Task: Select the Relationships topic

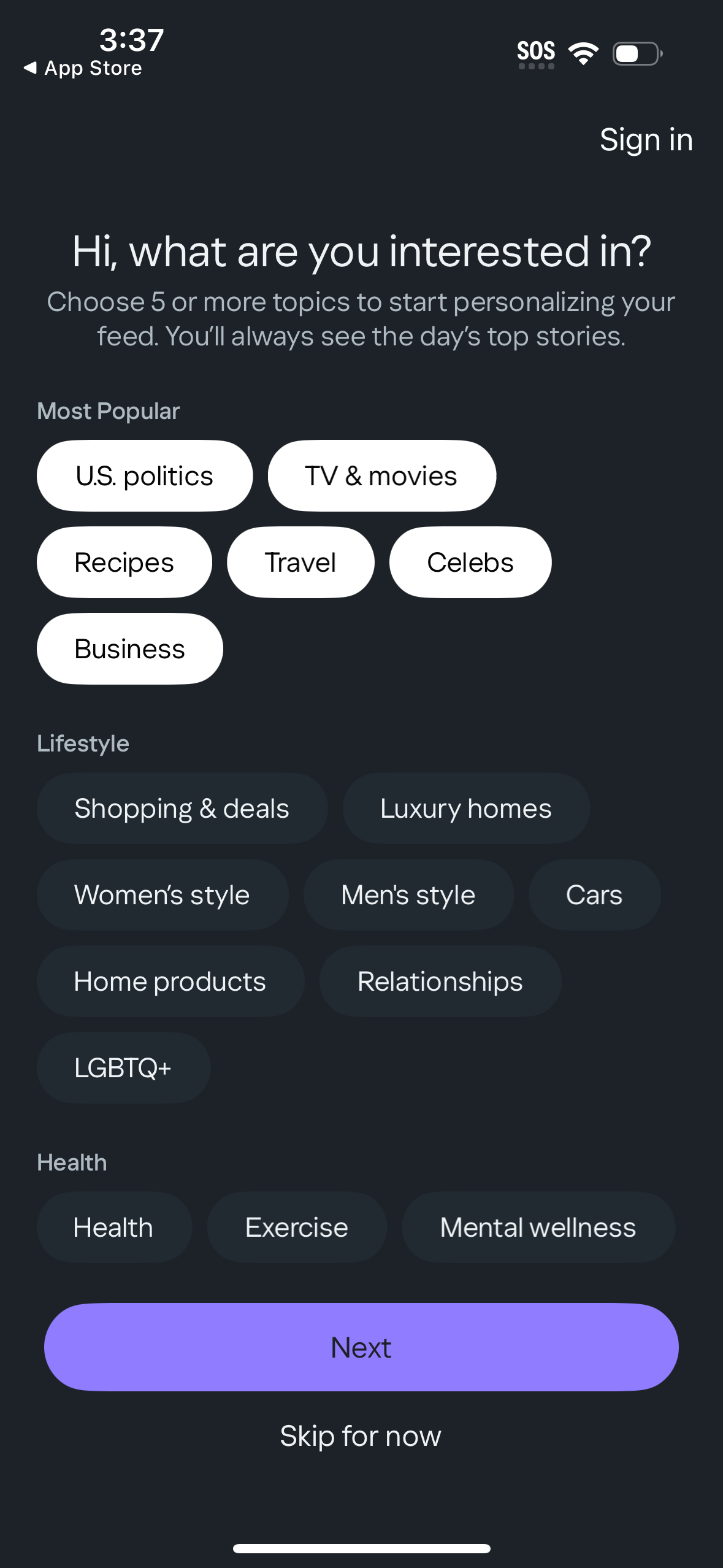Action: pos(439,981)
